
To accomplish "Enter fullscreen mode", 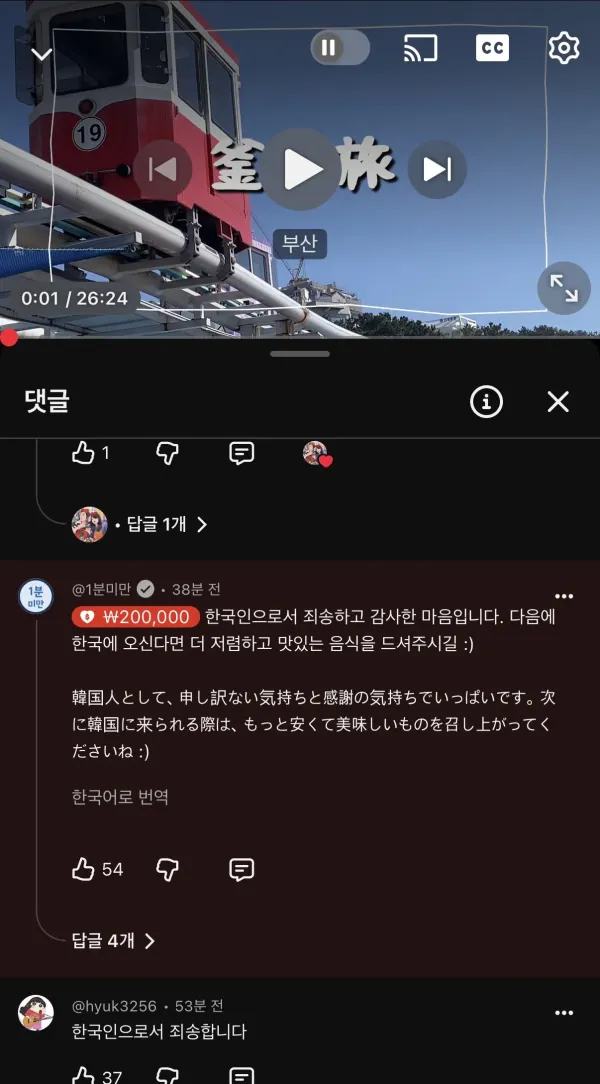I will click(564, 288).
